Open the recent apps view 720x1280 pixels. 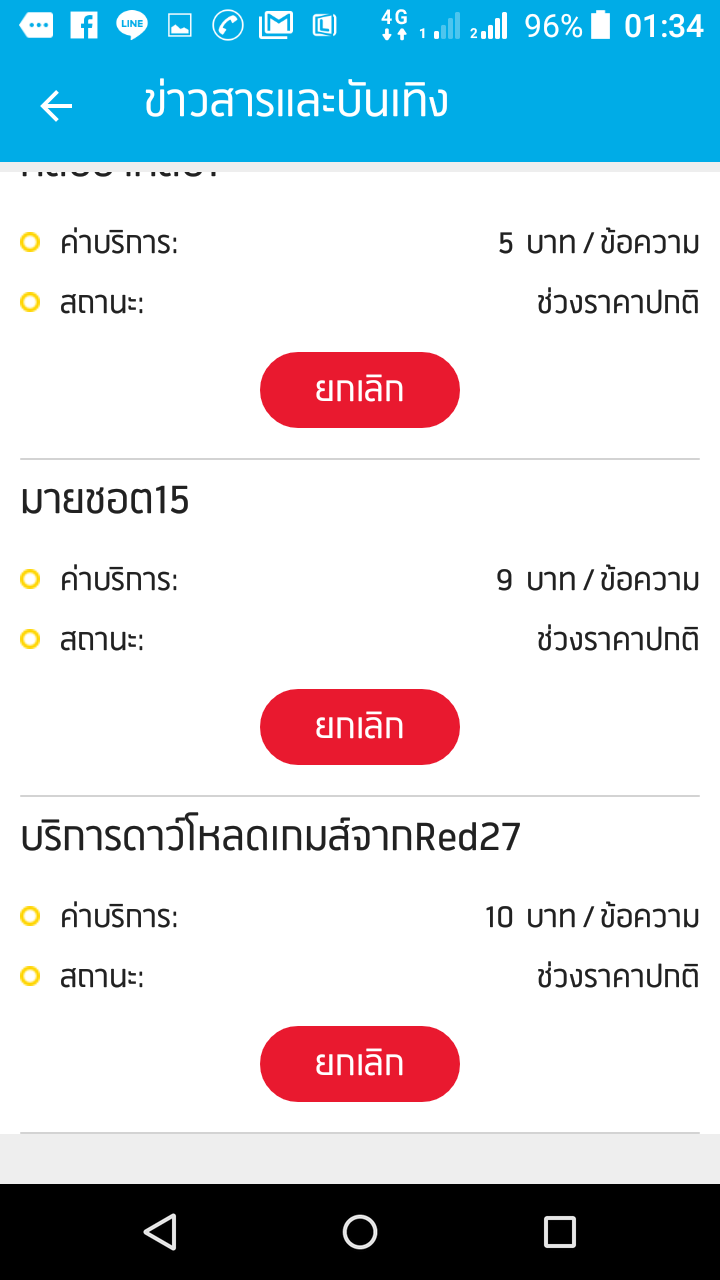(x=560, y=1232)
